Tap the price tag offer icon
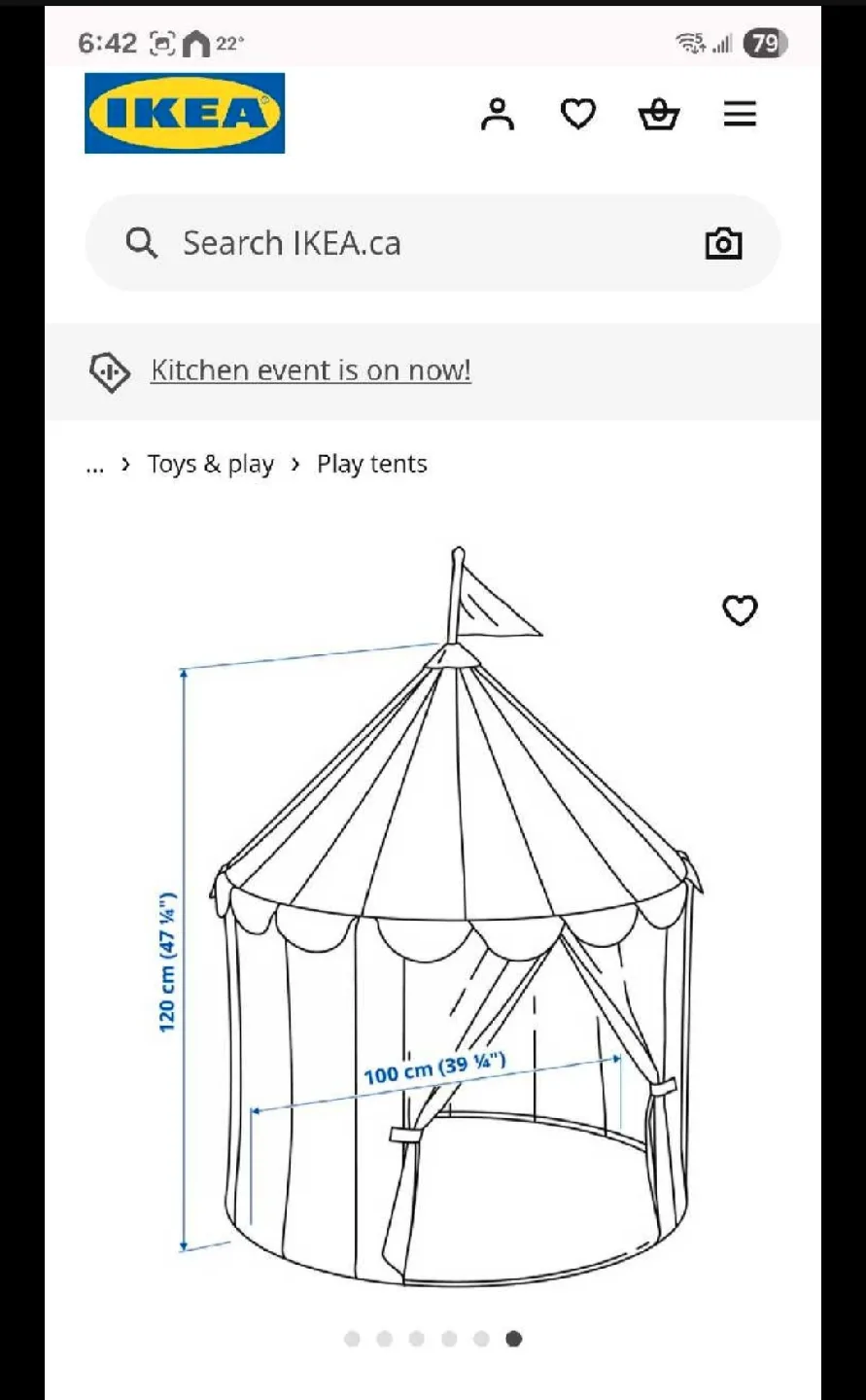Image resolution: width=866 pixels, height=1400 pixels. 109,371
